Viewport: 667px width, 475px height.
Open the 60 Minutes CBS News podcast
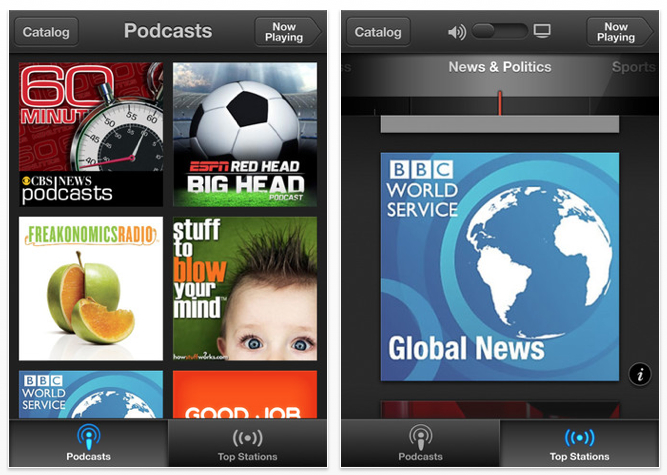(x=91, y=134)
